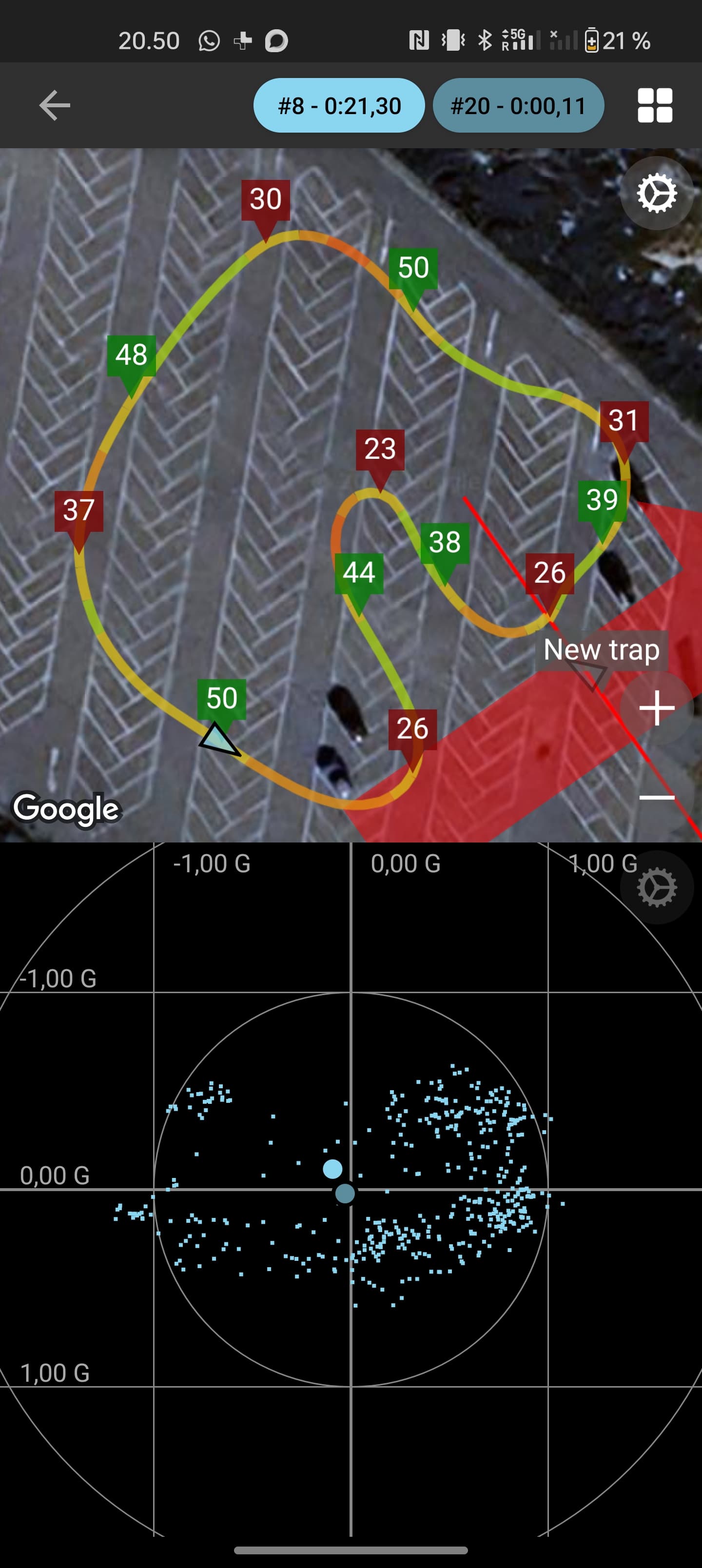Screen dimensions: 702x1568
Task: Tap the New trap label
Action: tap(601, 650)
